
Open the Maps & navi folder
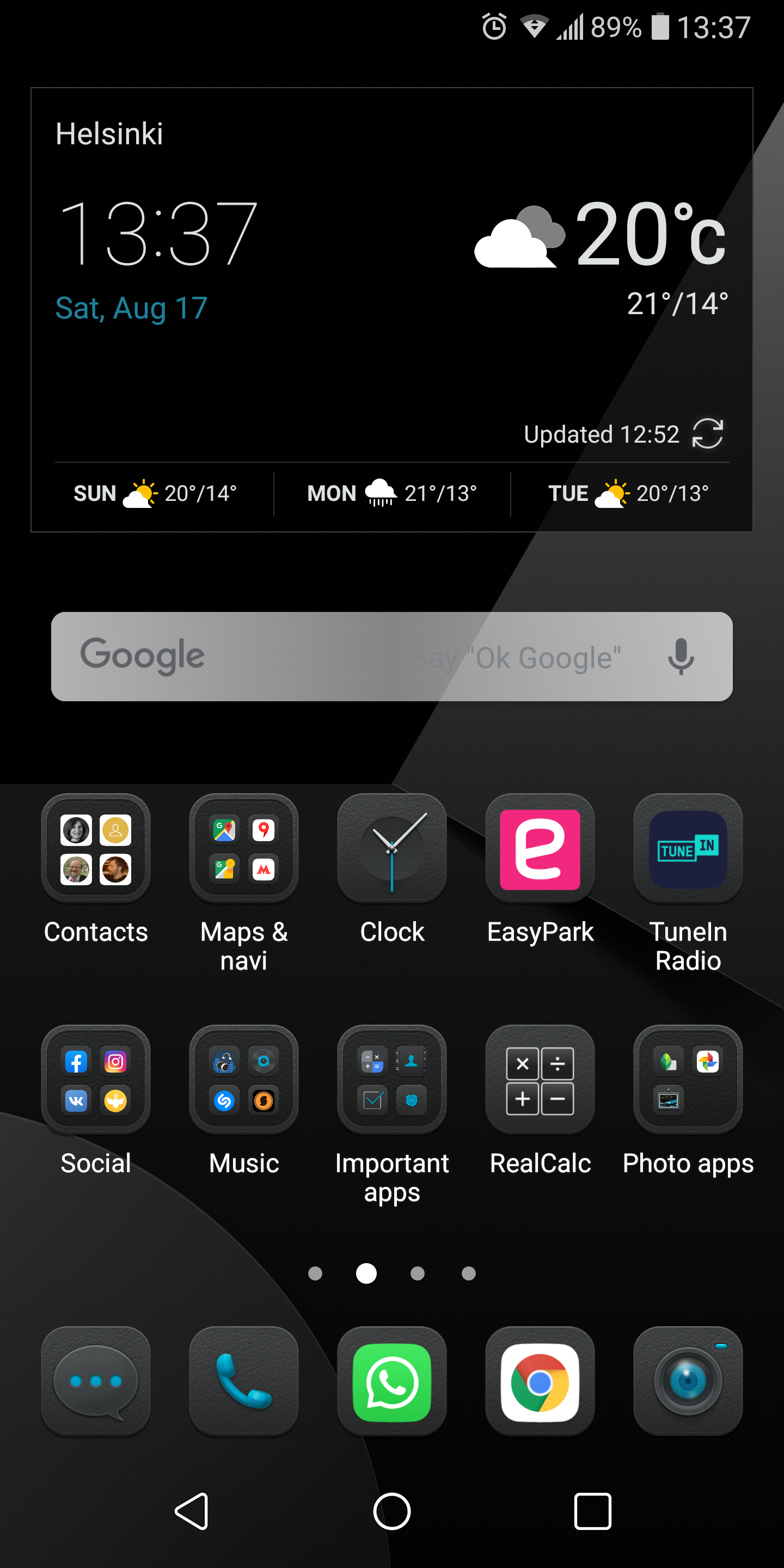pos(243,849)
